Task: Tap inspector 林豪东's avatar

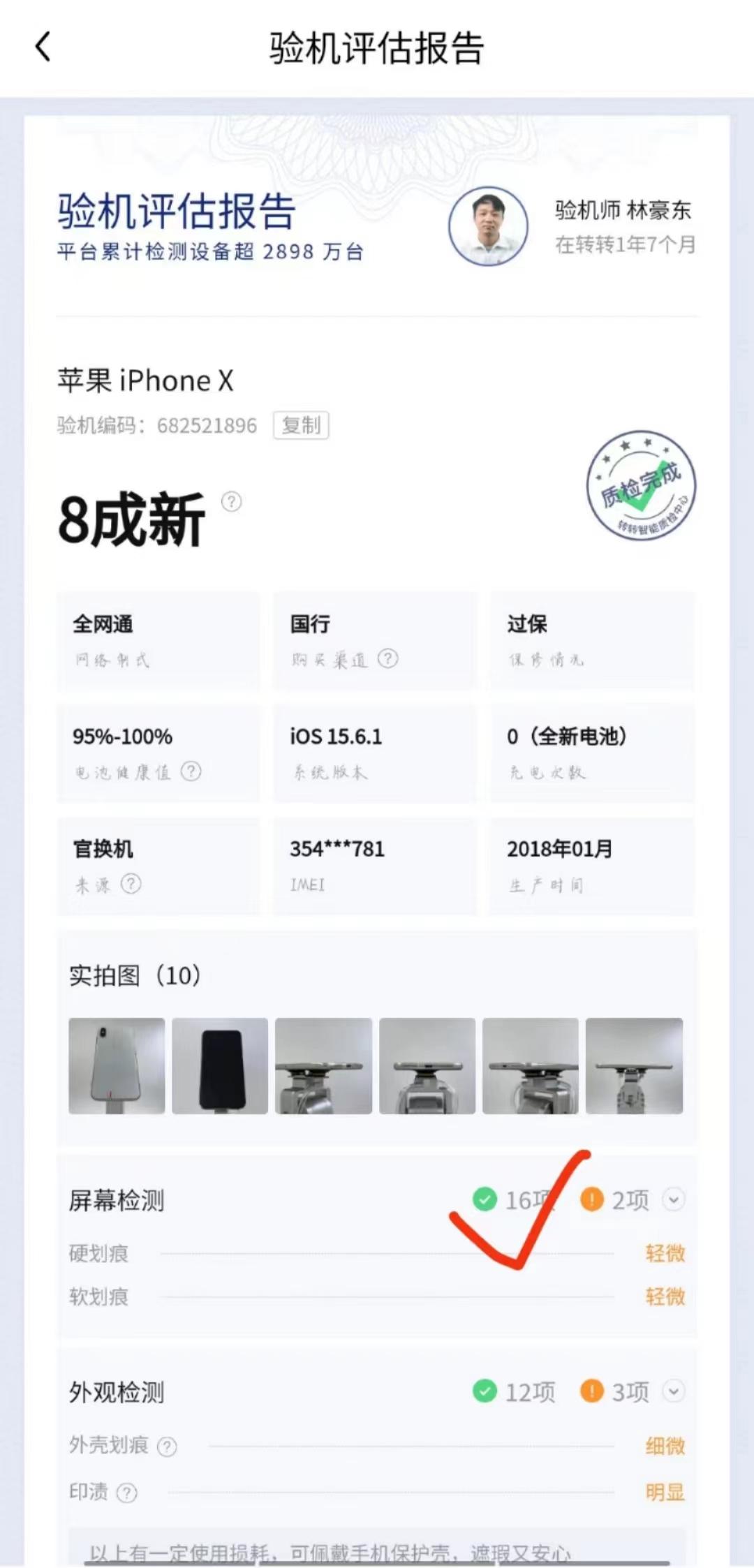Action: (x=488, y=226)
